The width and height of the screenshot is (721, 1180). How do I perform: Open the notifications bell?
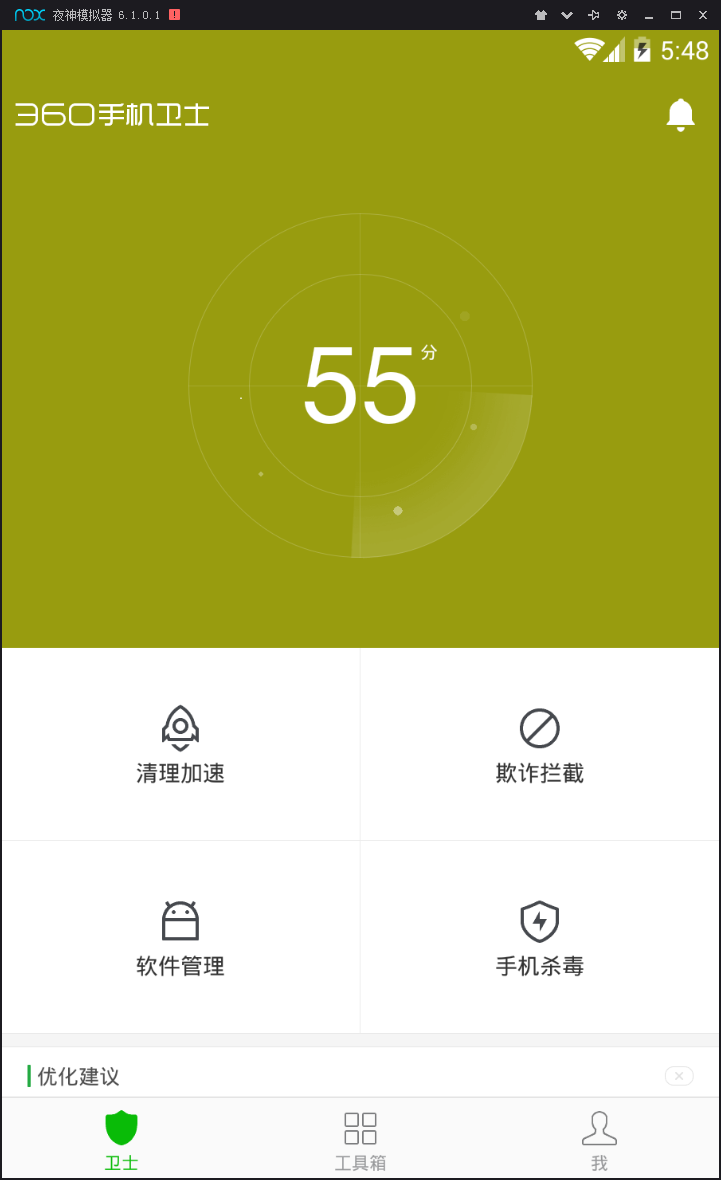pyautogui.click(x=680, y=115)
